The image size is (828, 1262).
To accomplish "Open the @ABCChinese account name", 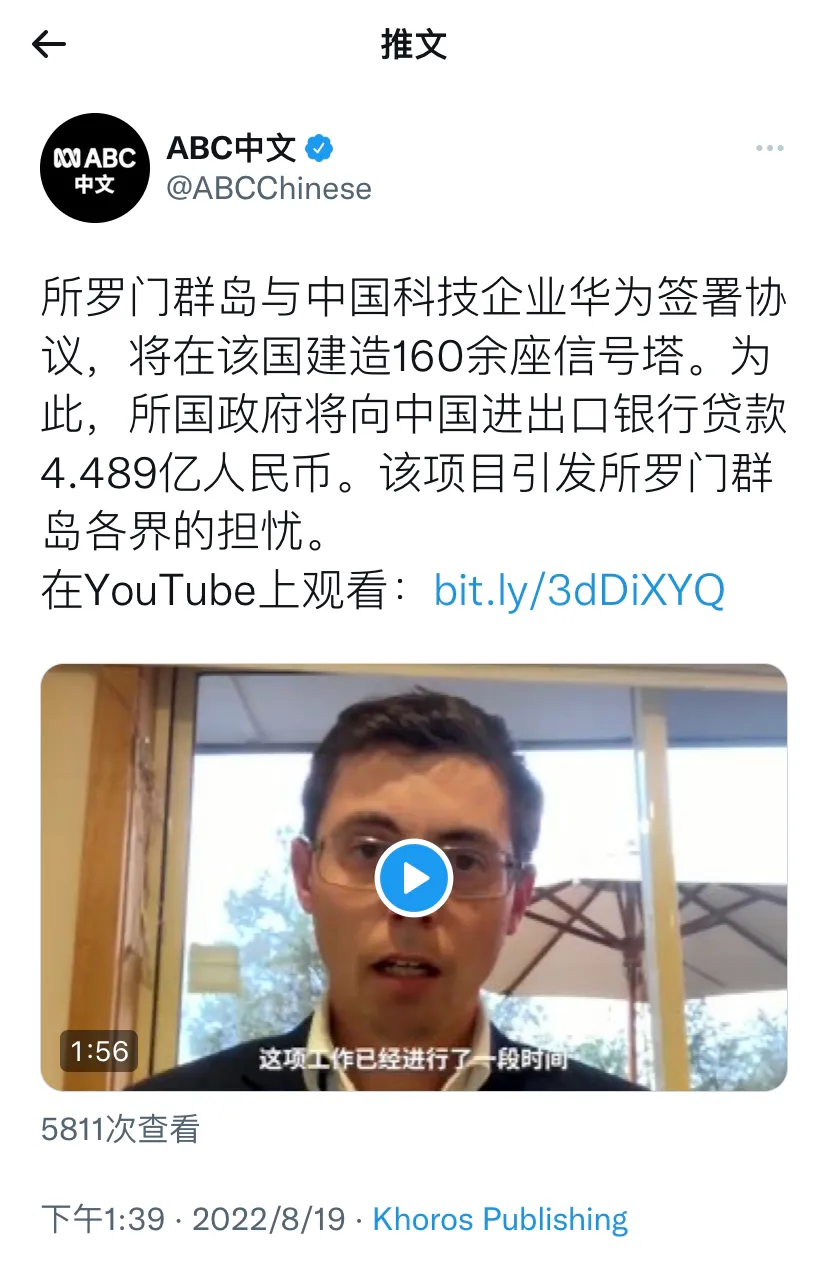I will click(x=268, y=188).
